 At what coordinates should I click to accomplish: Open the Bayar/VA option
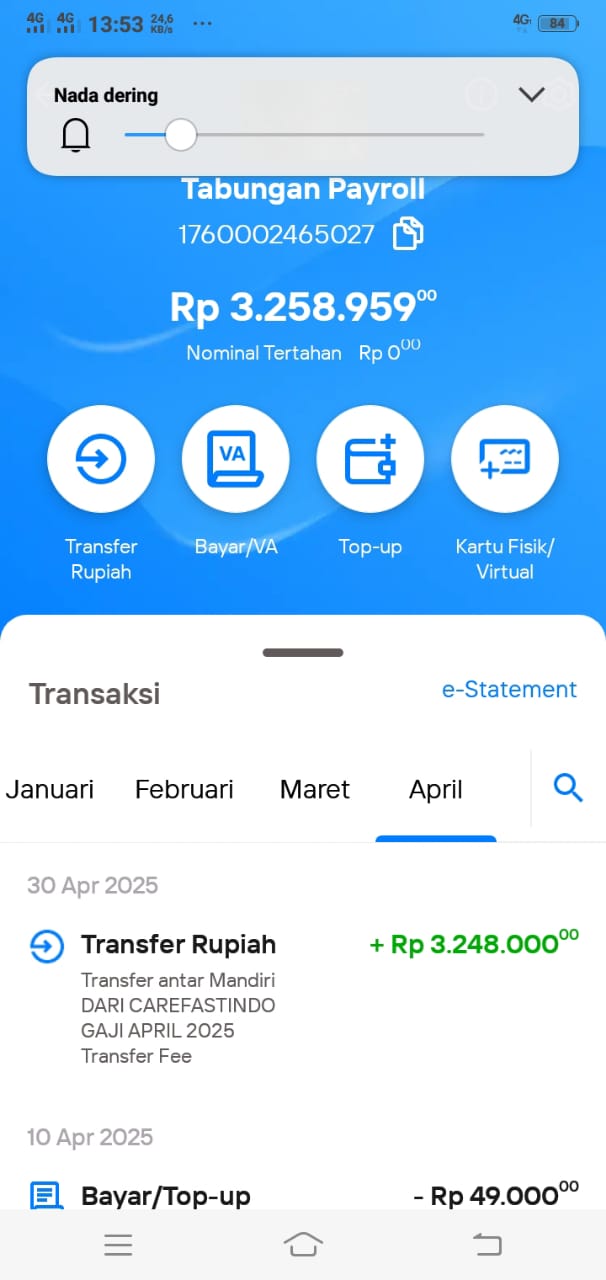tap(236, 459)
